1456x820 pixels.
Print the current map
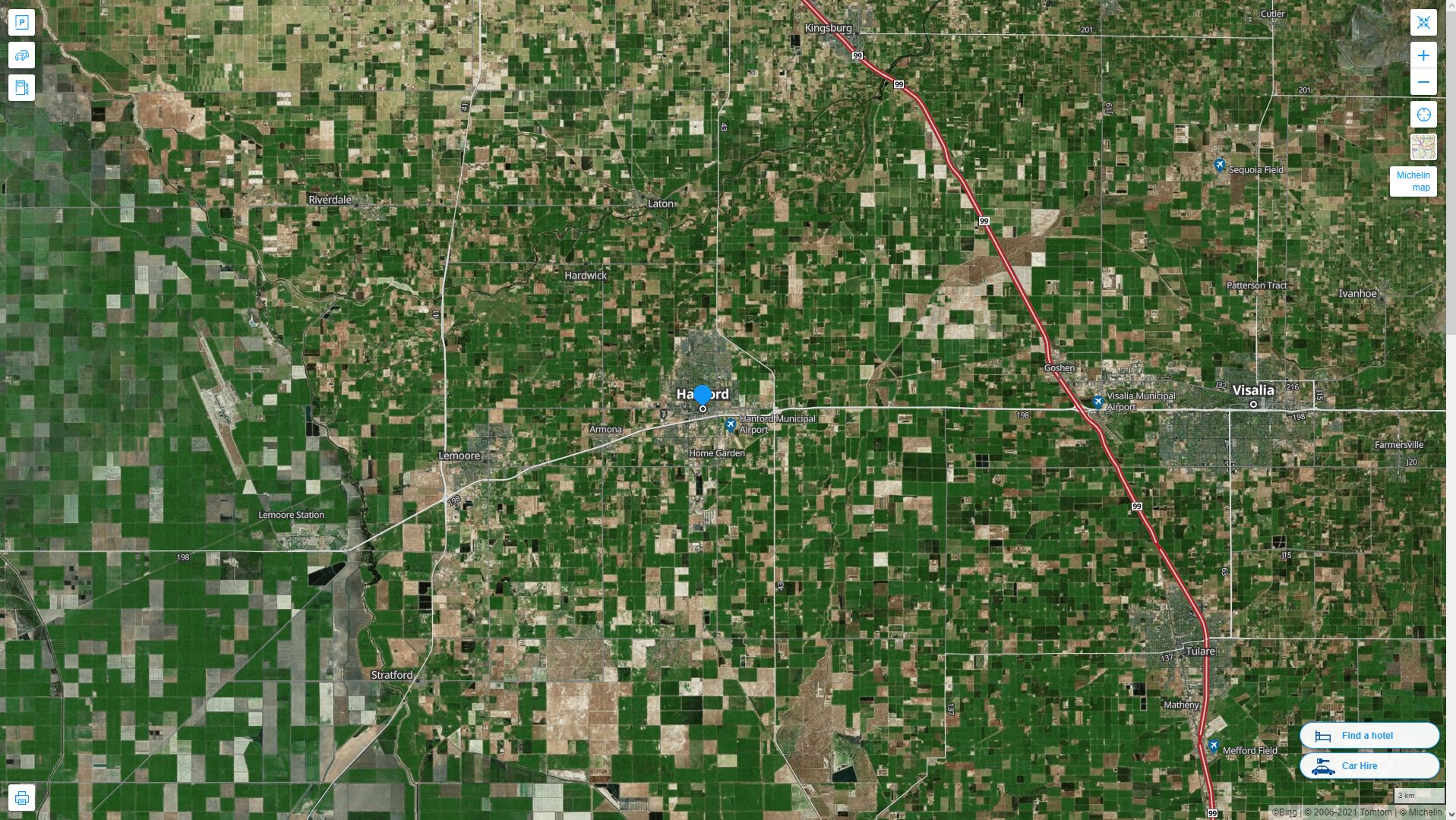point(21,798)
